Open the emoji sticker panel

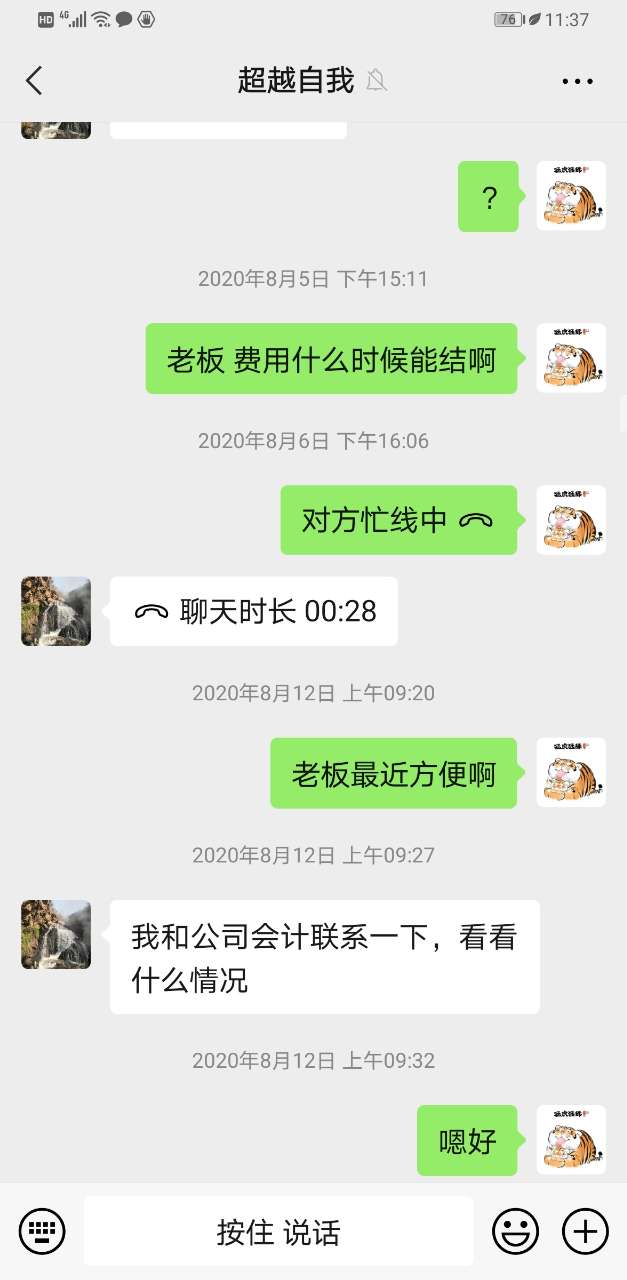(x=515, y=1231)
